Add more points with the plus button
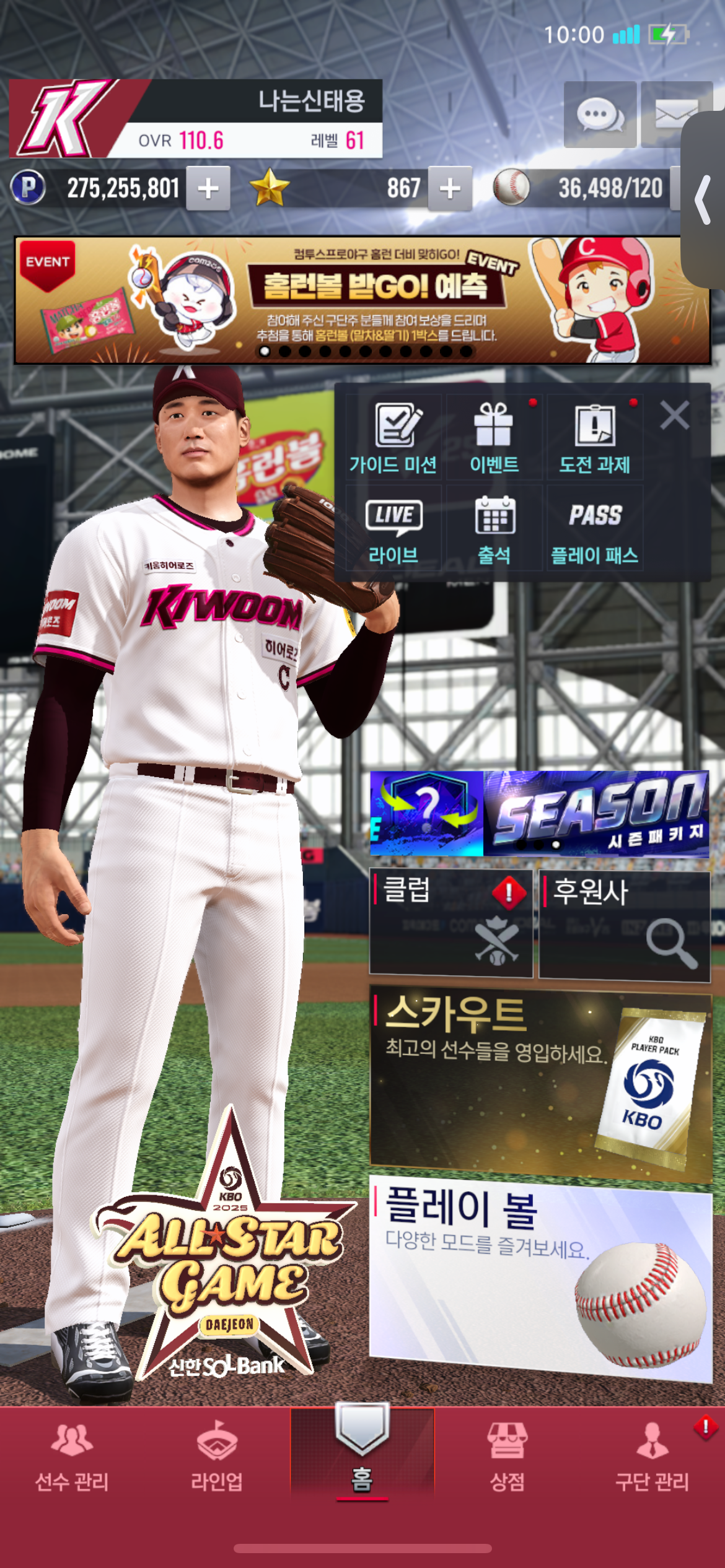This screenshot has height=1568, width=725. point(208,188)
